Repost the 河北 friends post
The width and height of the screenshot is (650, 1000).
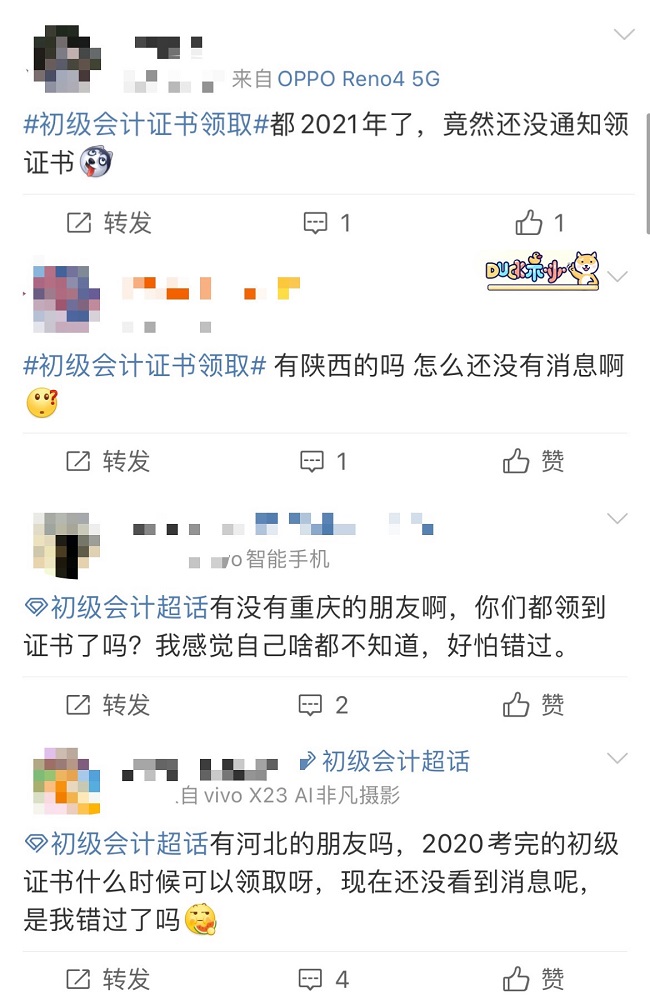[x=108, y=978]
